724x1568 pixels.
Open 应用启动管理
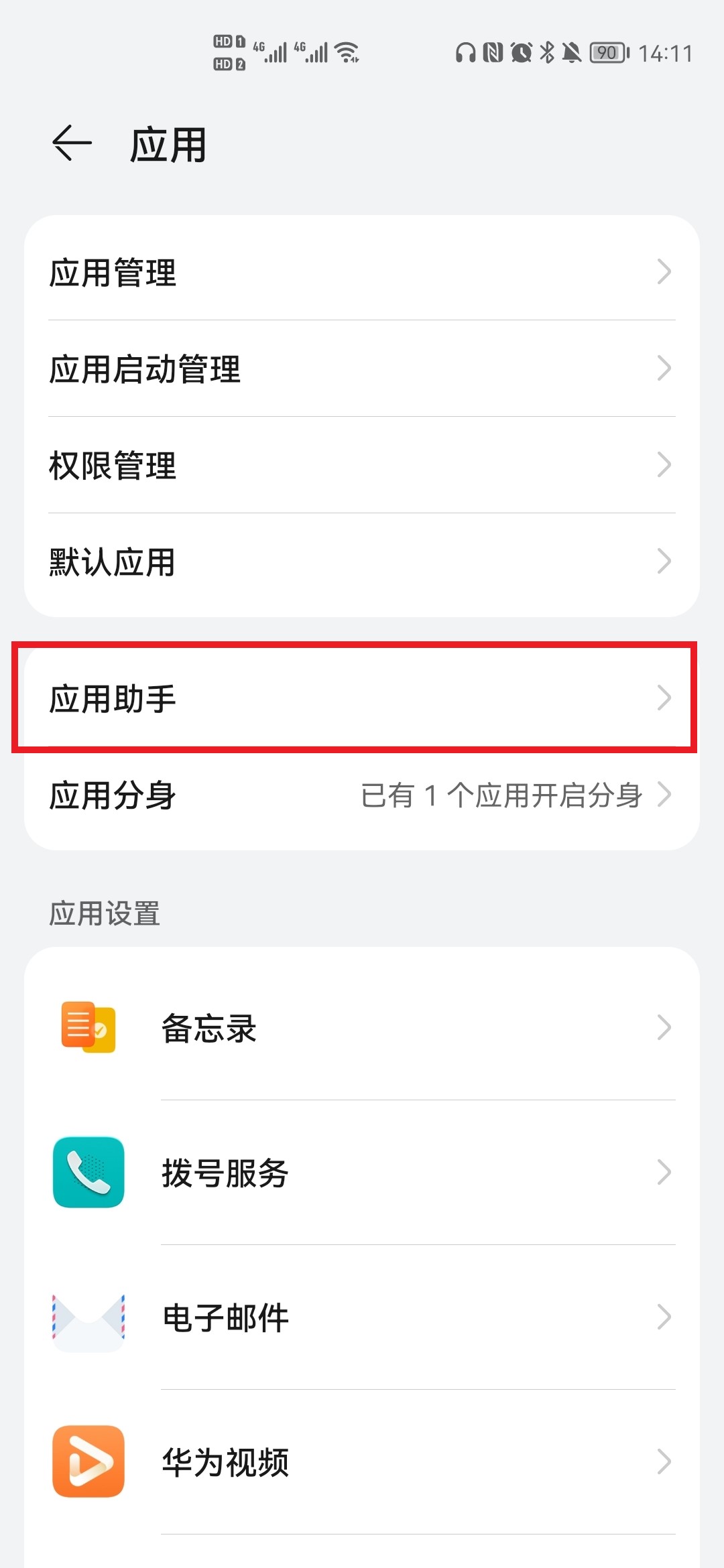point(362,369)
